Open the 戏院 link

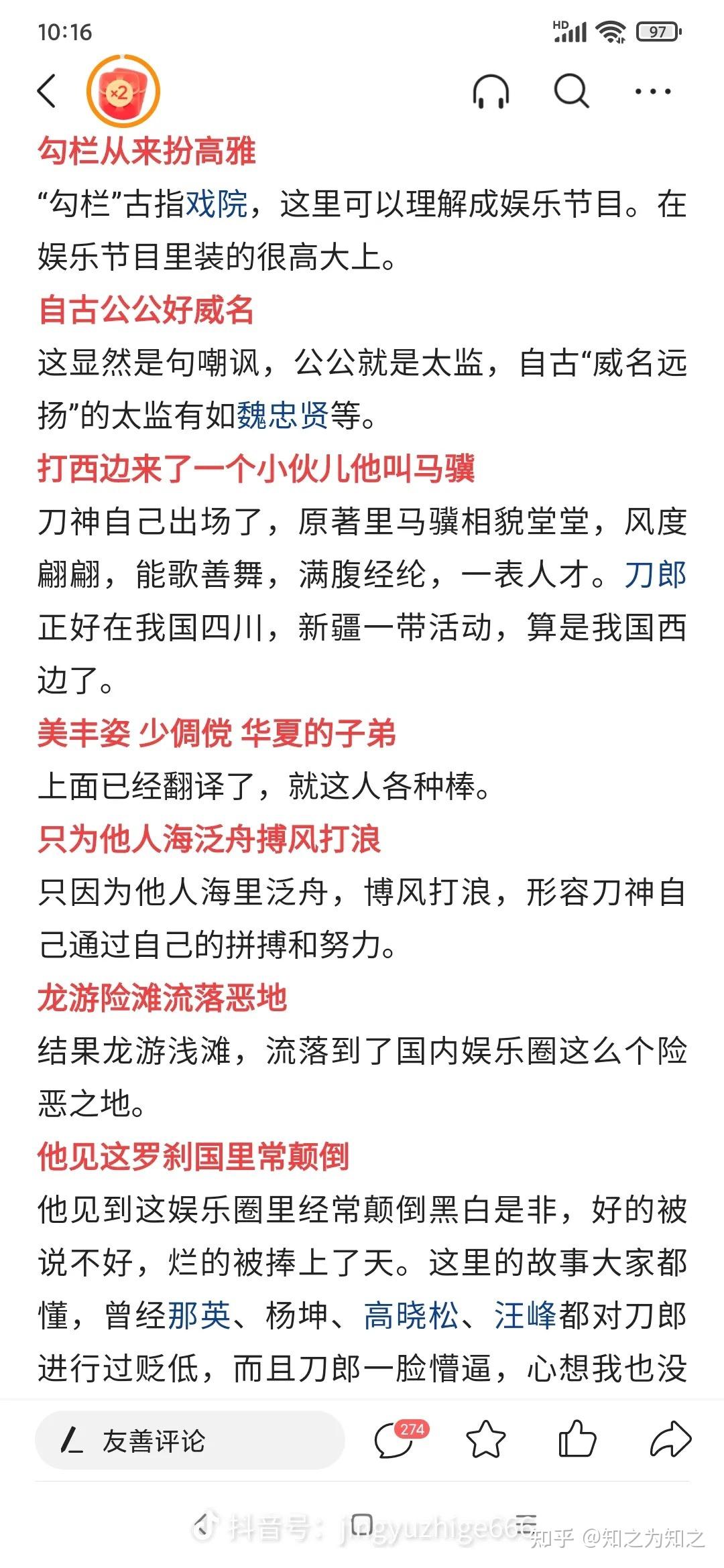pos(216,204)
